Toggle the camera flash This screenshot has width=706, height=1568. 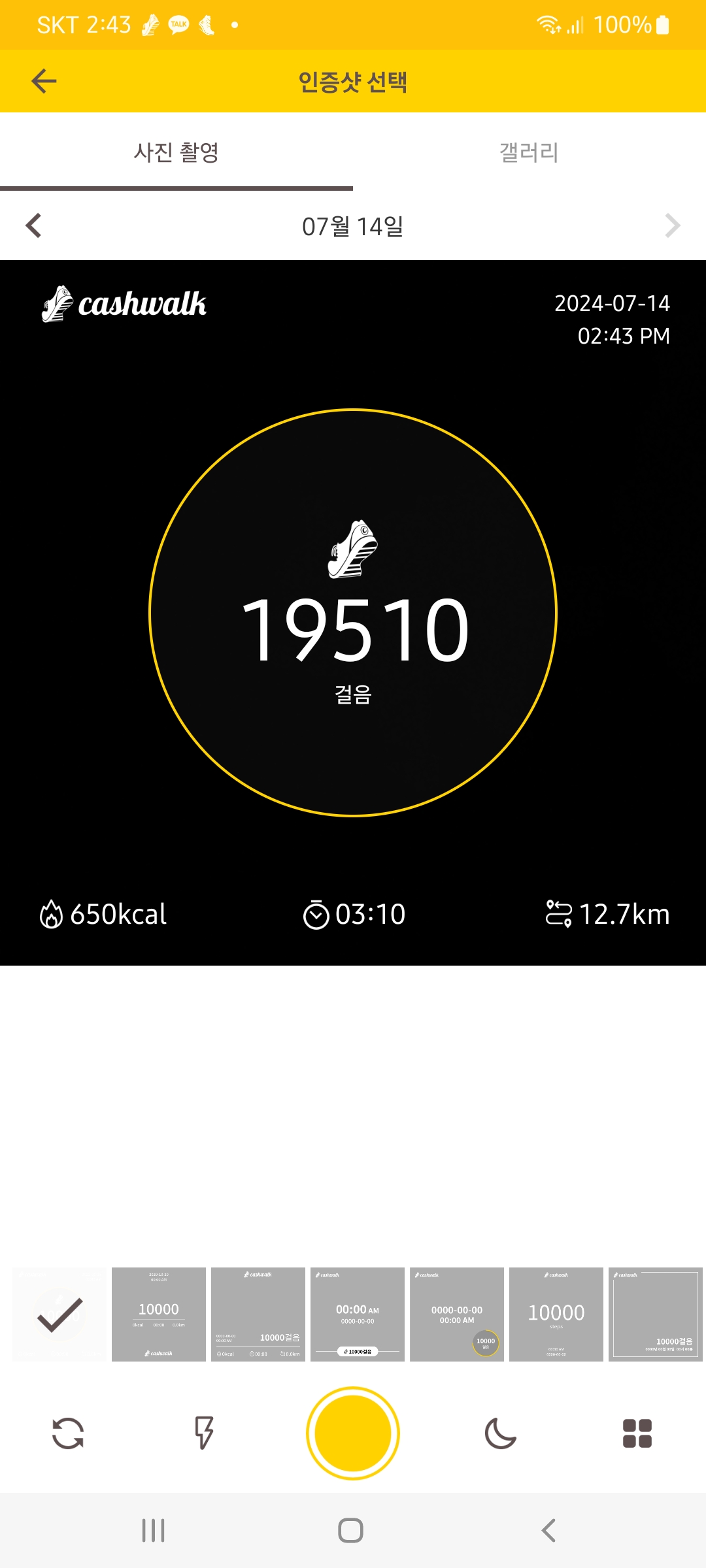pyautogui.click(x=204, y=1433)
